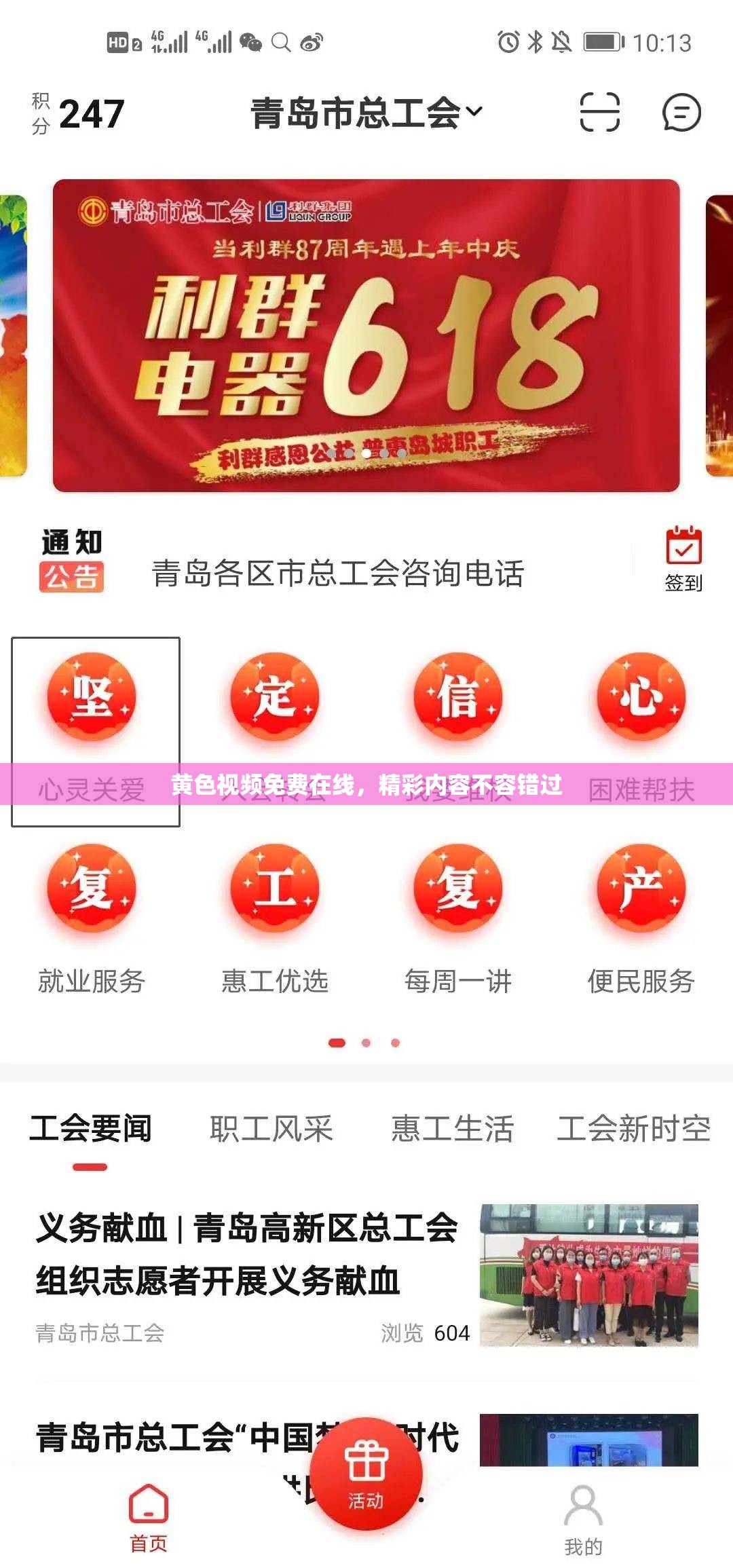Open the 惠工优选 service icon

click(x=274, y=891)
